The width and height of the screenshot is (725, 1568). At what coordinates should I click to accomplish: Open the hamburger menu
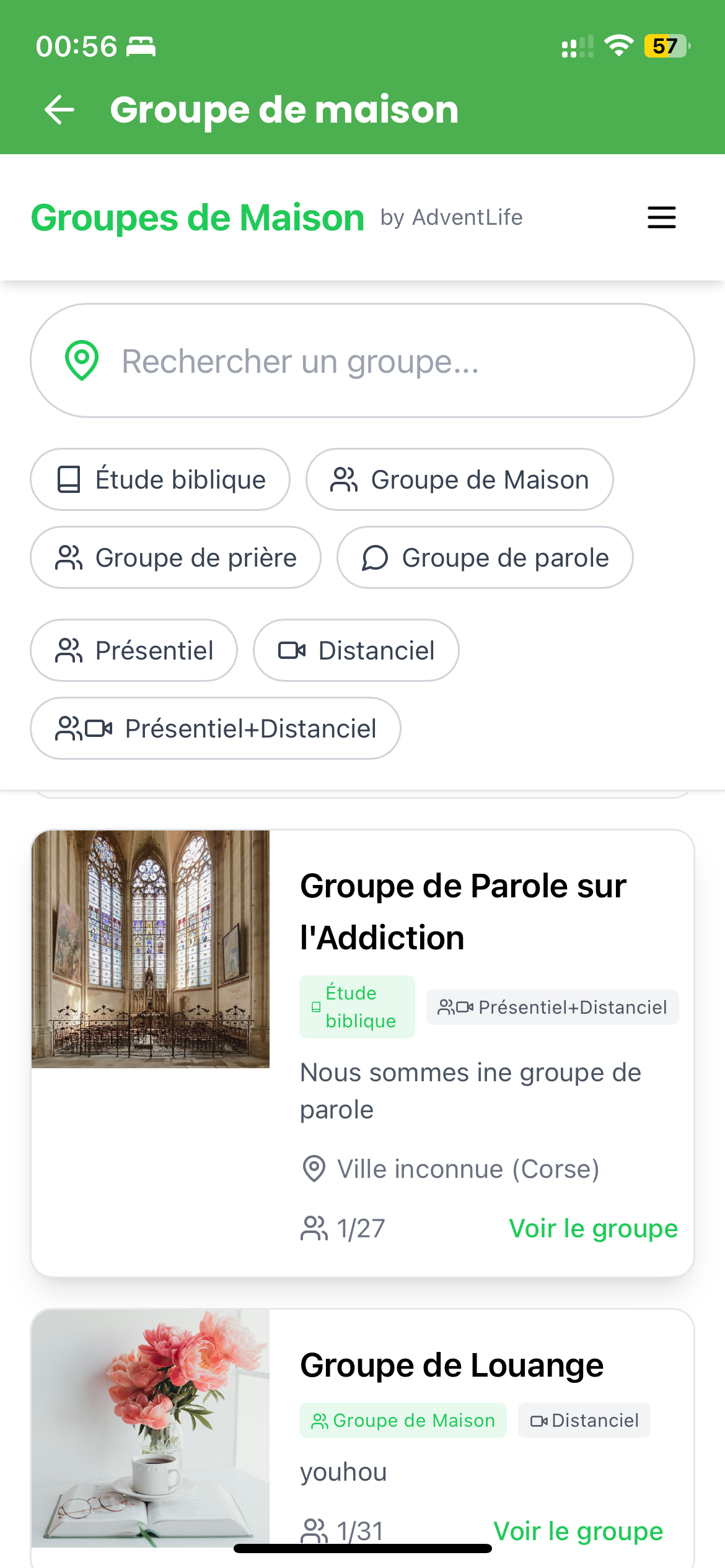tap(661, 217)
